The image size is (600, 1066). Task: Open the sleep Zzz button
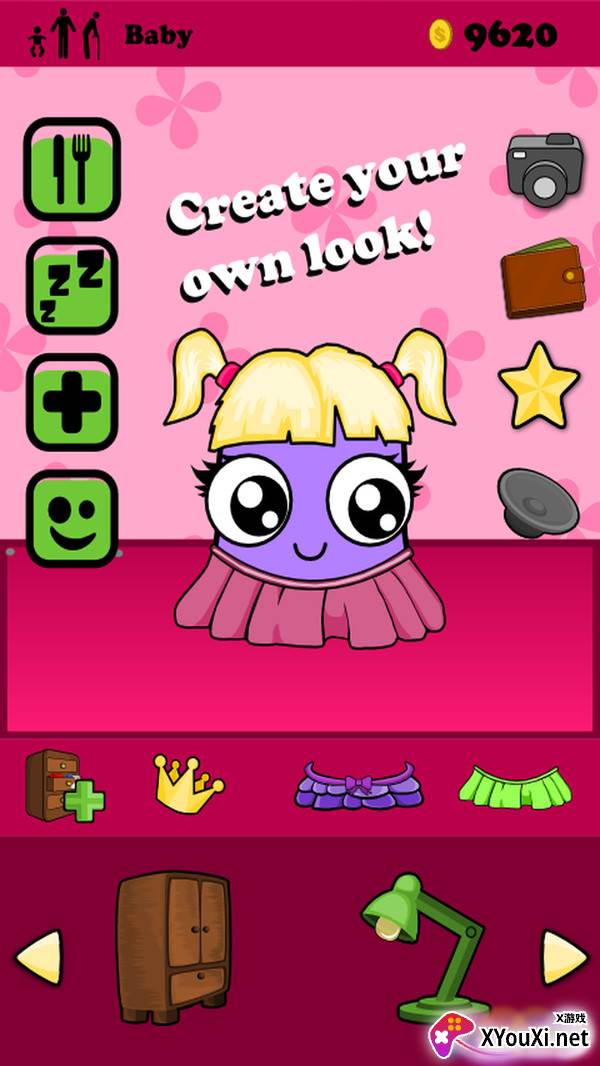click(x=72, y=286)
